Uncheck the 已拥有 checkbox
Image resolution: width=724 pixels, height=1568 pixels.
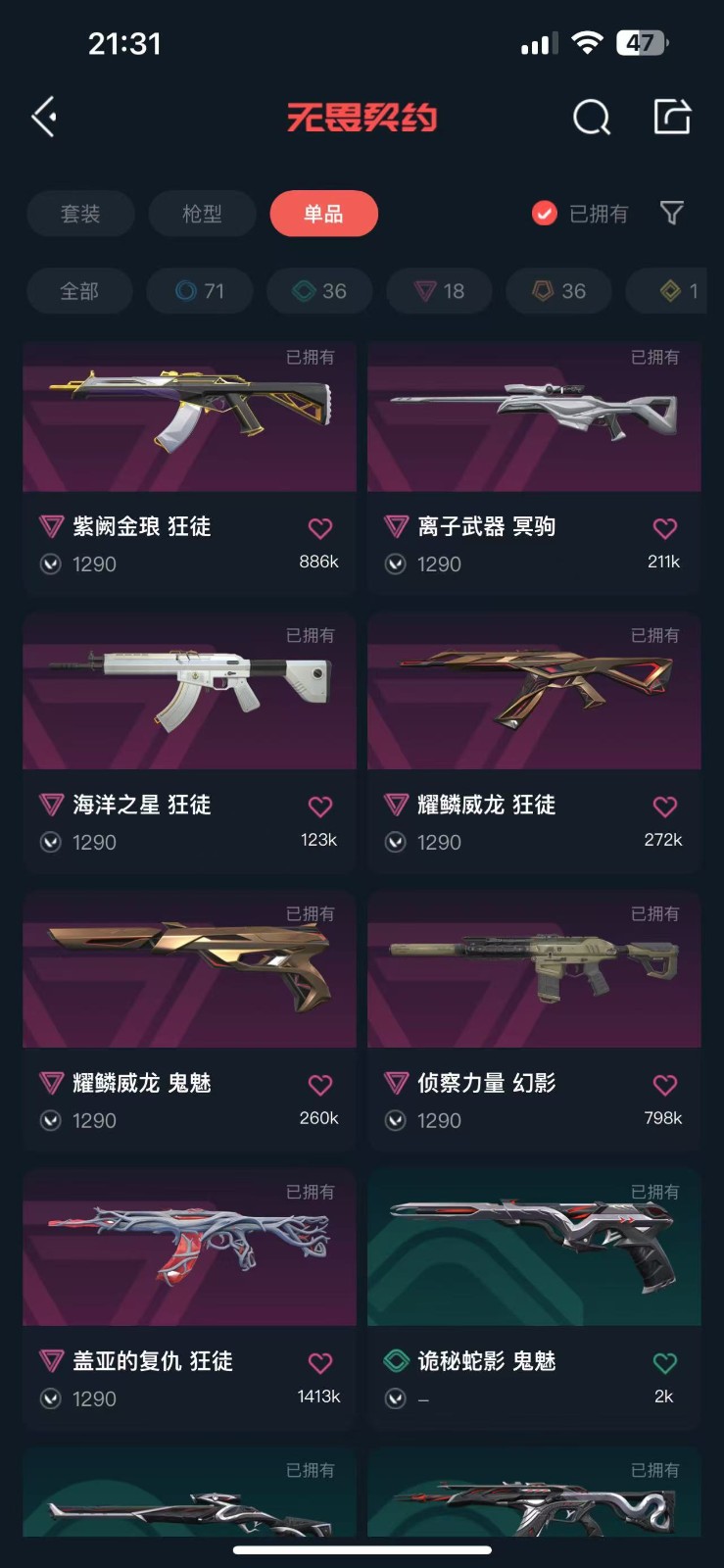point(545,213)
